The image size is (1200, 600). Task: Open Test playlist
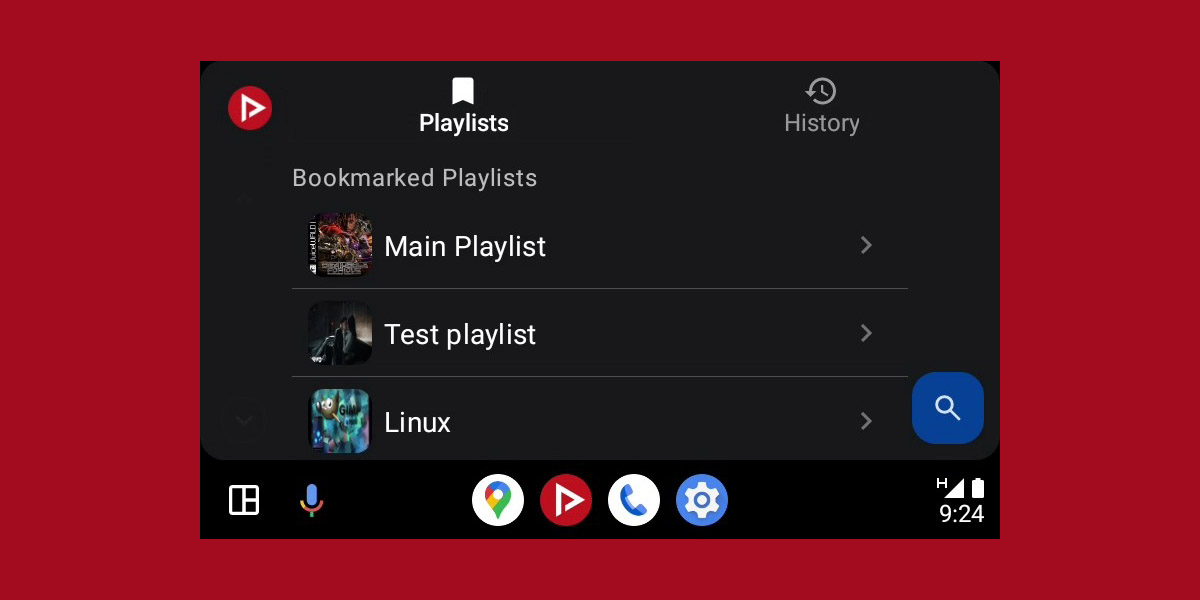pyautogui.click(x=599, y=333)
